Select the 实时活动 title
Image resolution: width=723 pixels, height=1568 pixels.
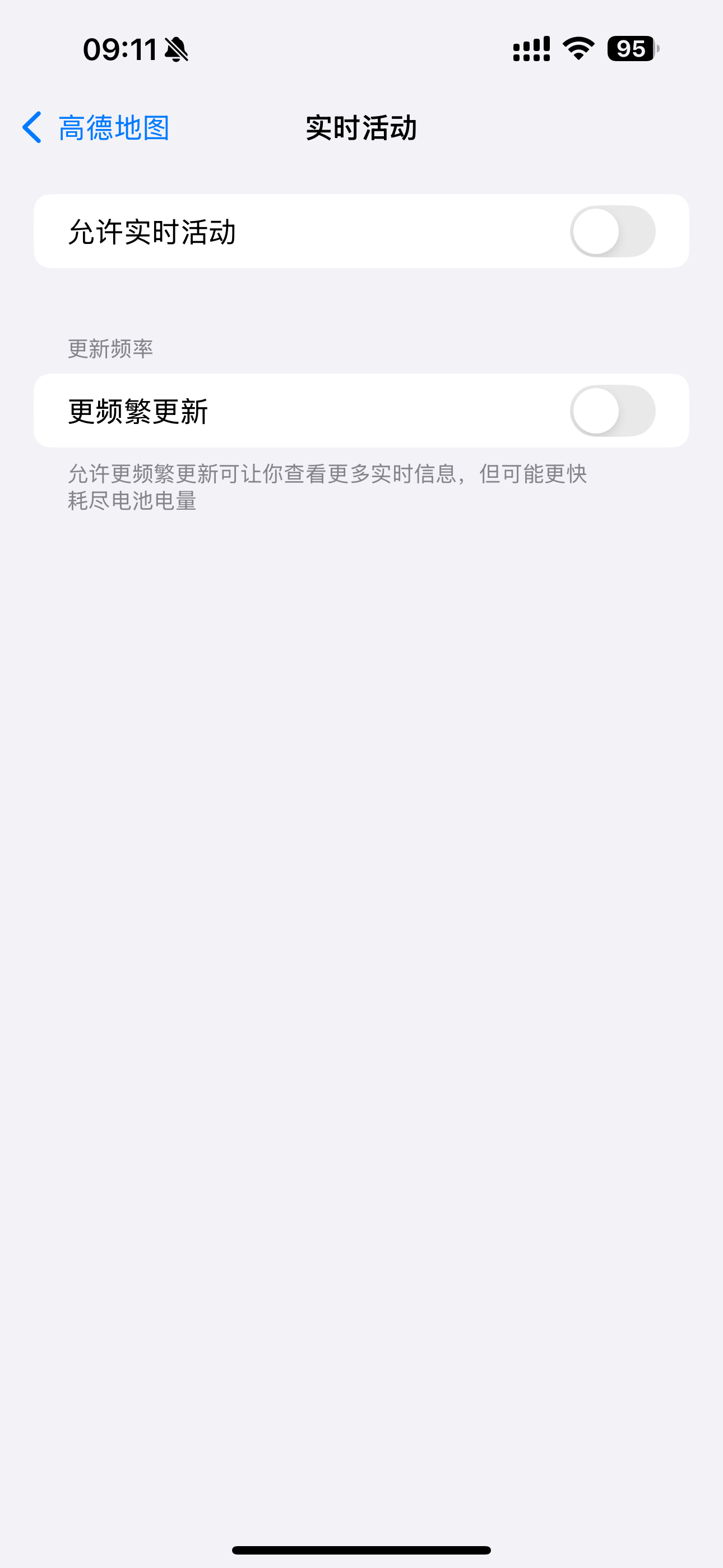361,128
